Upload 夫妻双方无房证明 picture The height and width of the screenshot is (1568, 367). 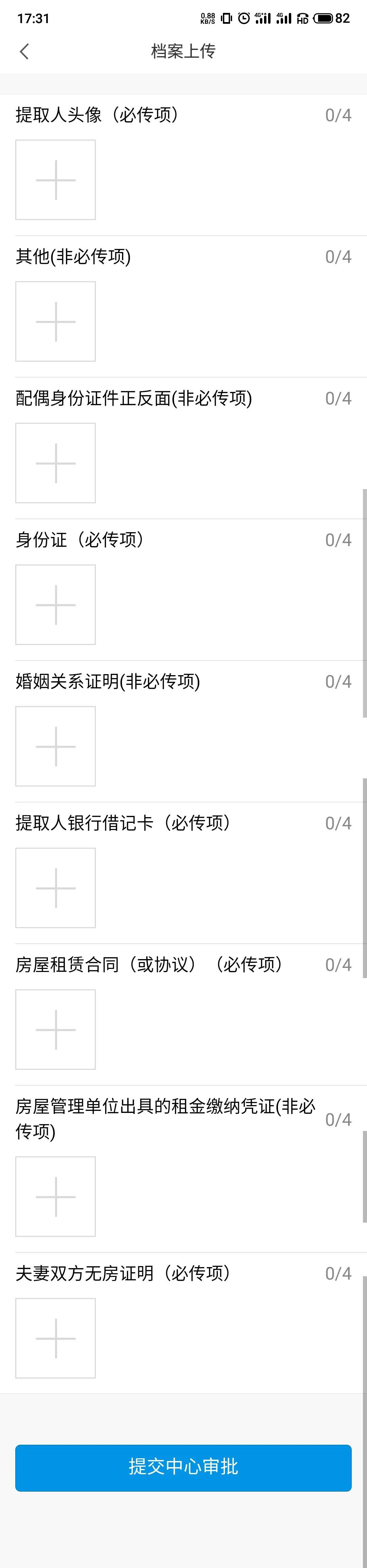click(55, 1338)
